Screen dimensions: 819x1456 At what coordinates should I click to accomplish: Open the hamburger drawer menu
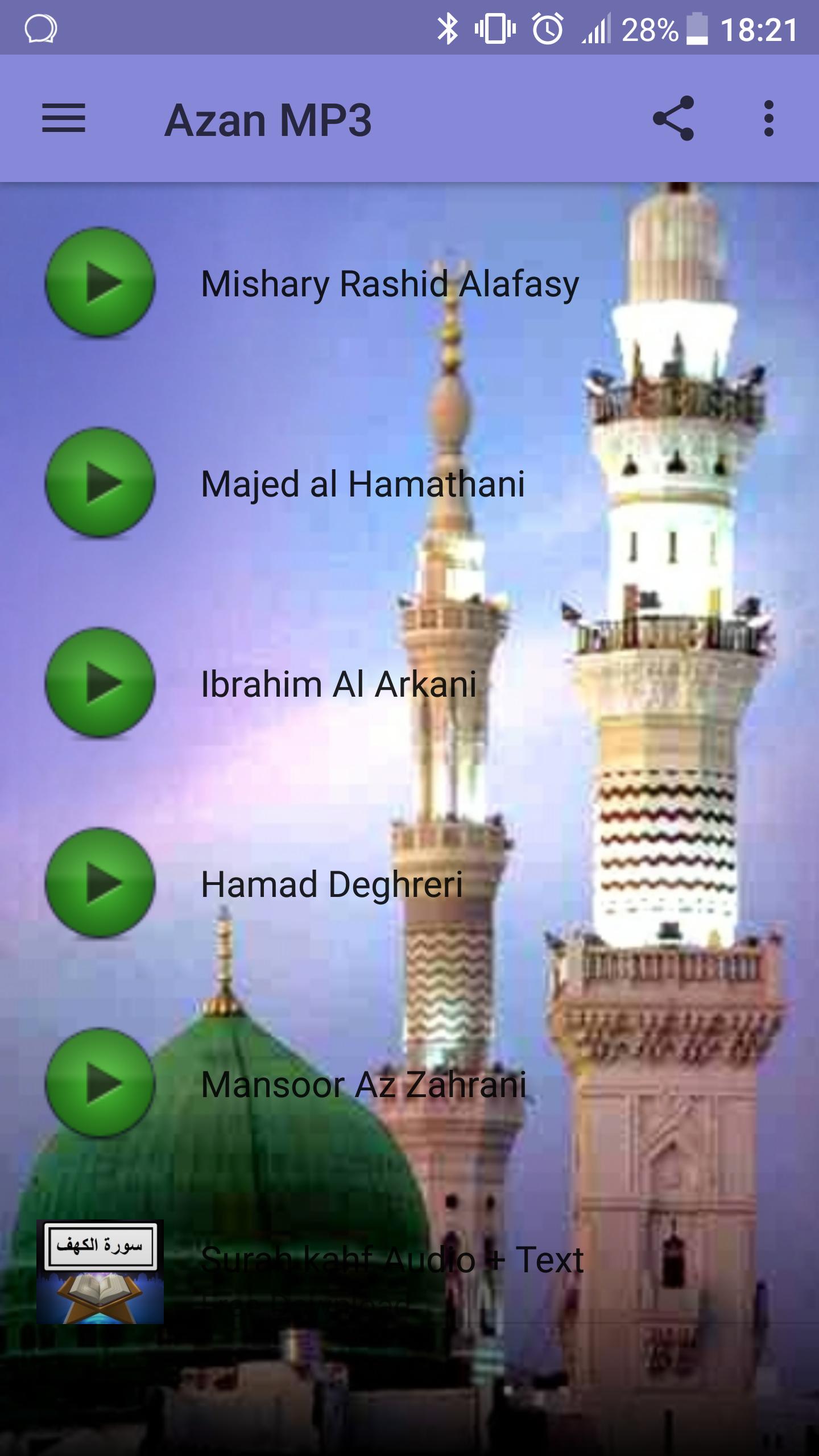coord(64,118)
